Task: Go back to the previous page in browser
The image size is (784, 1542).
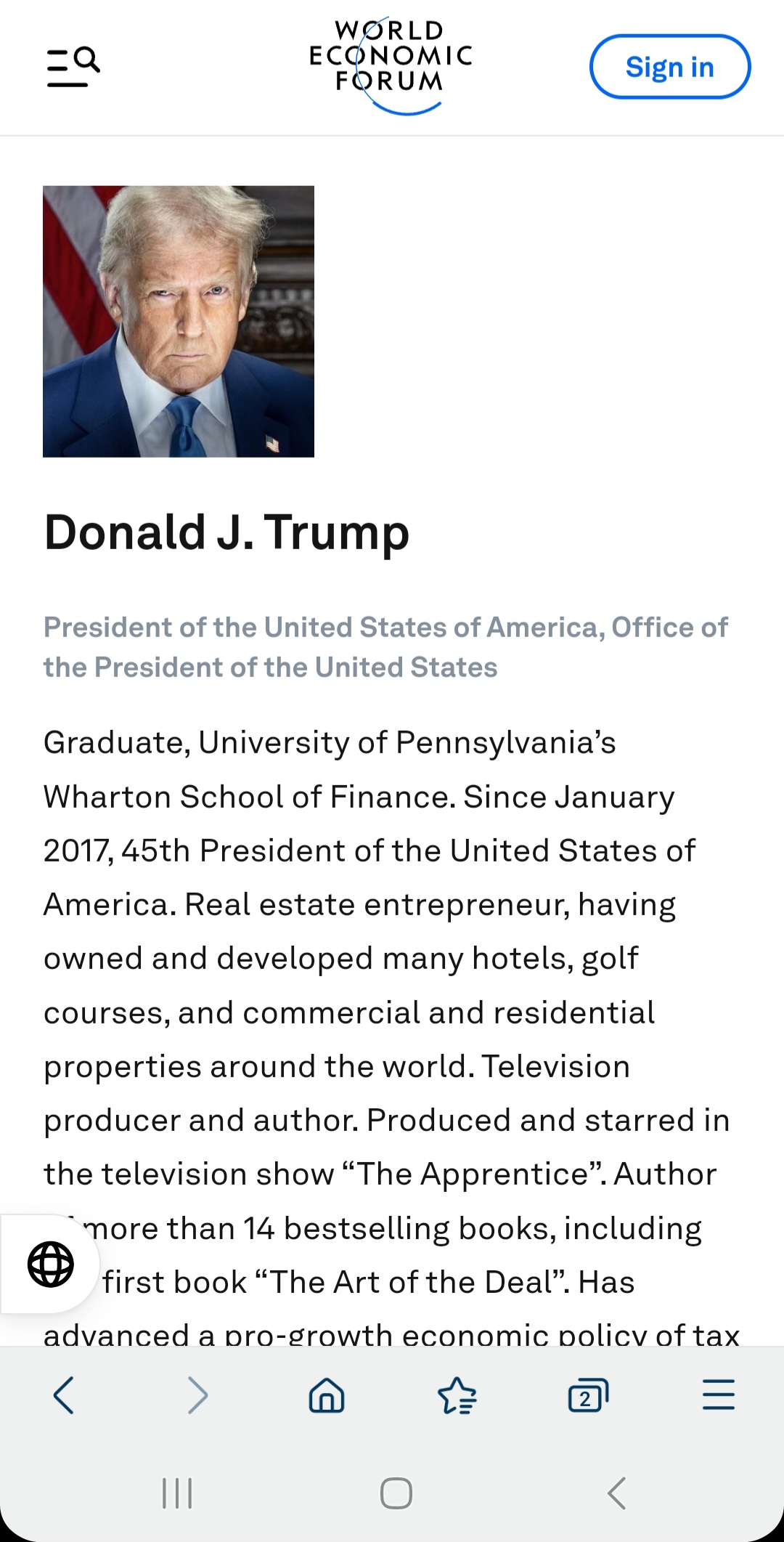Action: click(x=64, y=1395)
